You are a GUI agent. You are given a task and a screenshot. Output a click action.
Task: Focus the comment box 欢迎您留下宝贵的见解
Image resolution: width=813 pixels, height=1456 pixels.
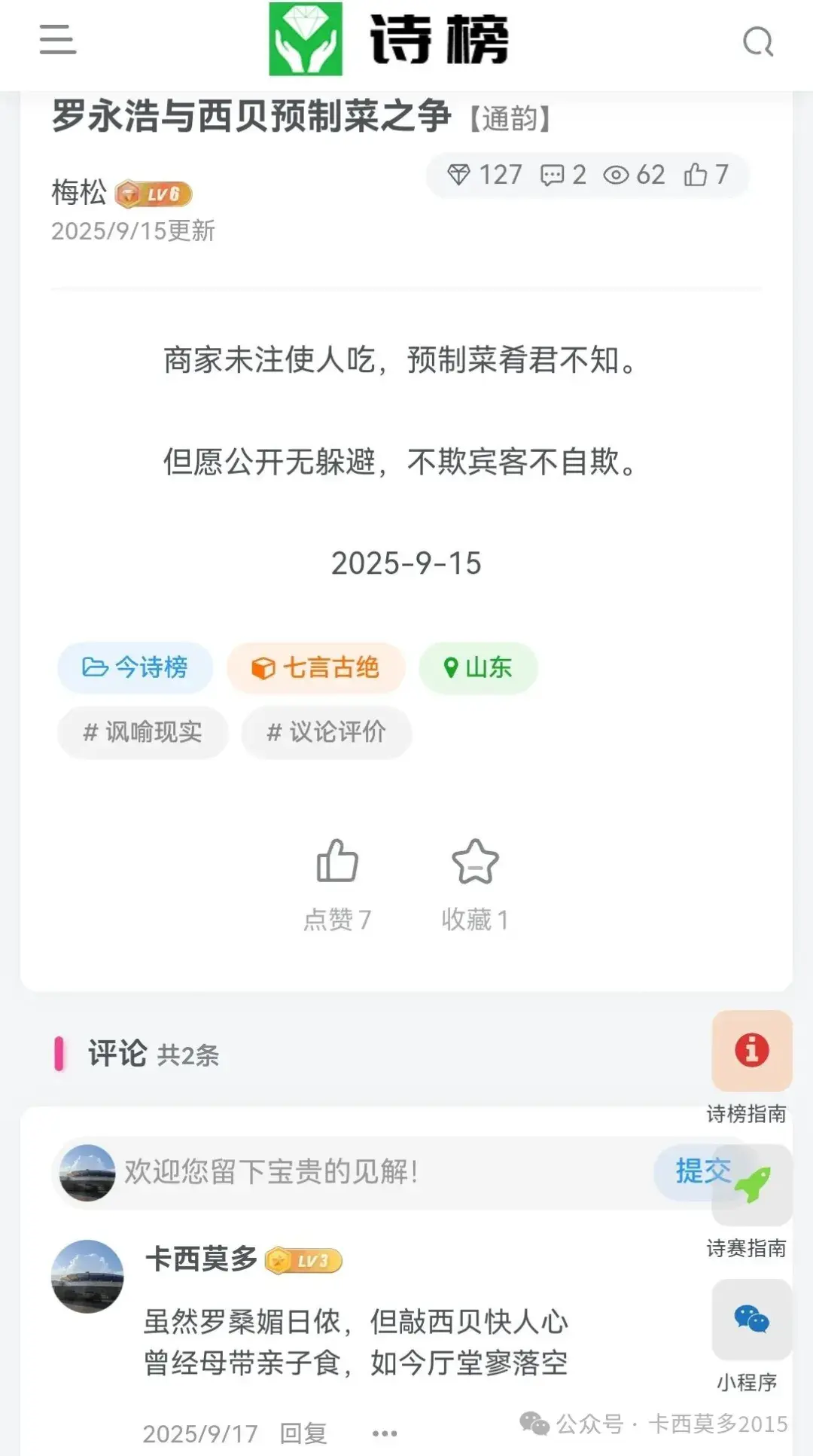pos(376,1171)
